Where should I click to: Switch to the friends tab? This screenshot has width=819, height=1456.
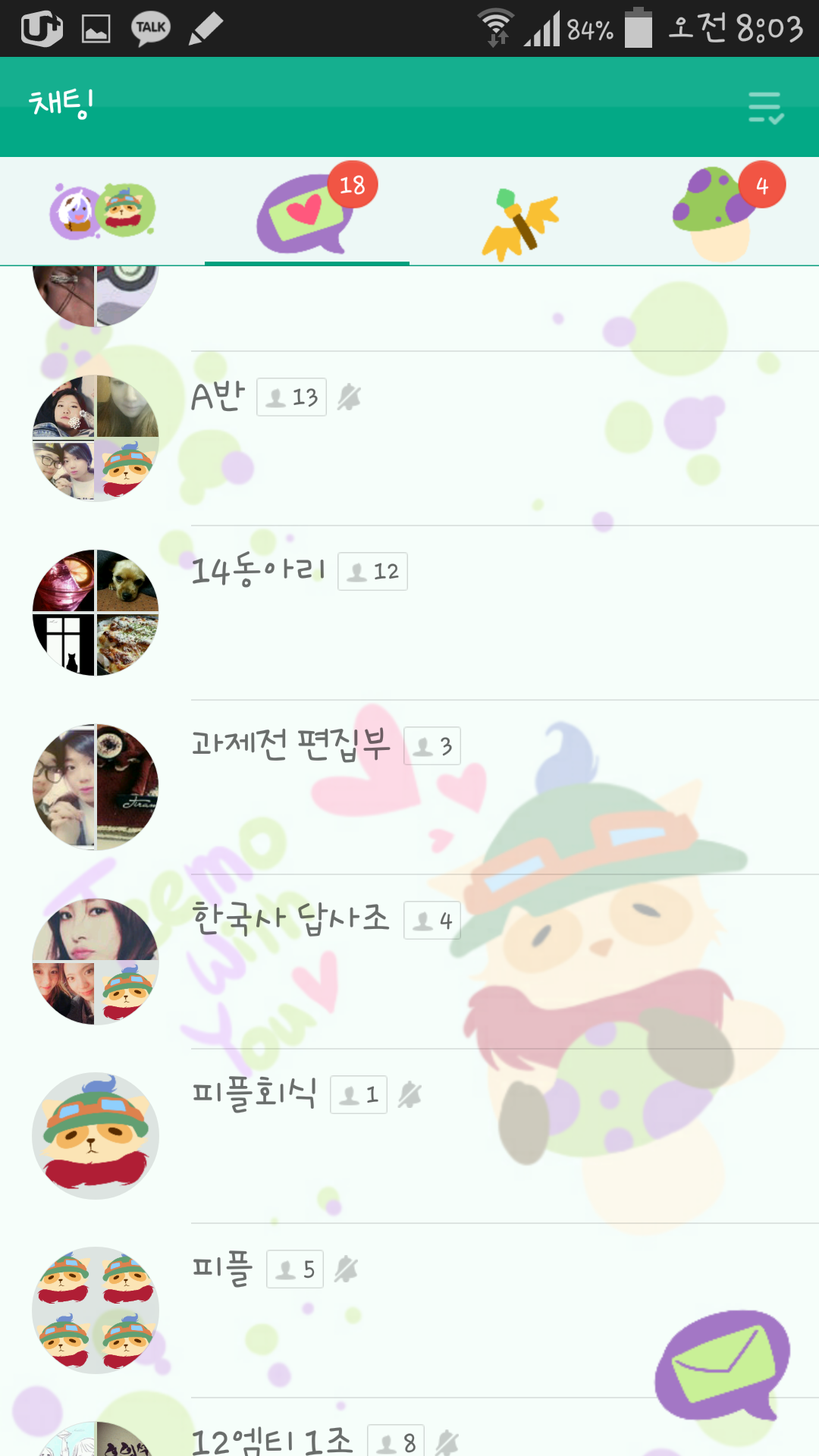[x=102, y=212]
